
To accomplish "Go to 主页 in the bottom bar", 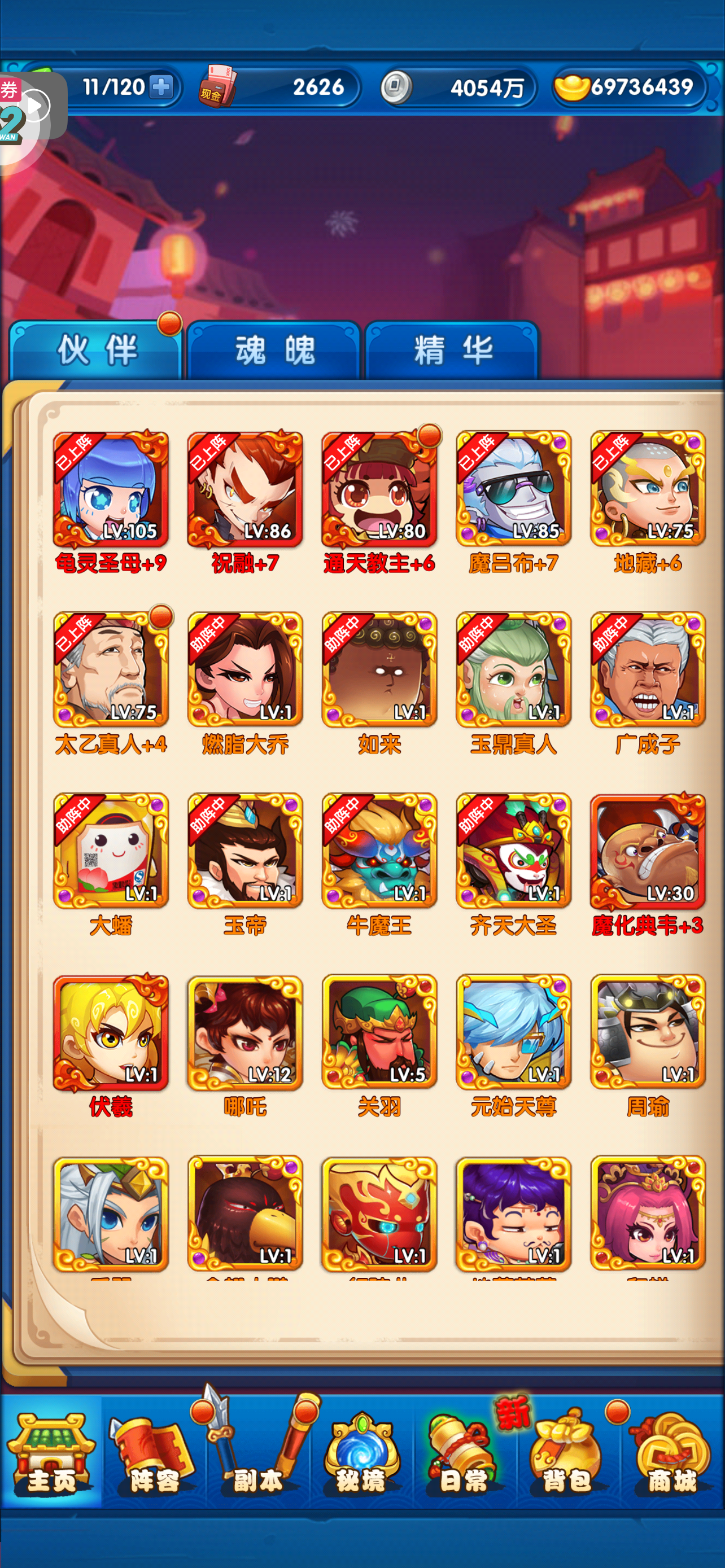I will 51,1452.
